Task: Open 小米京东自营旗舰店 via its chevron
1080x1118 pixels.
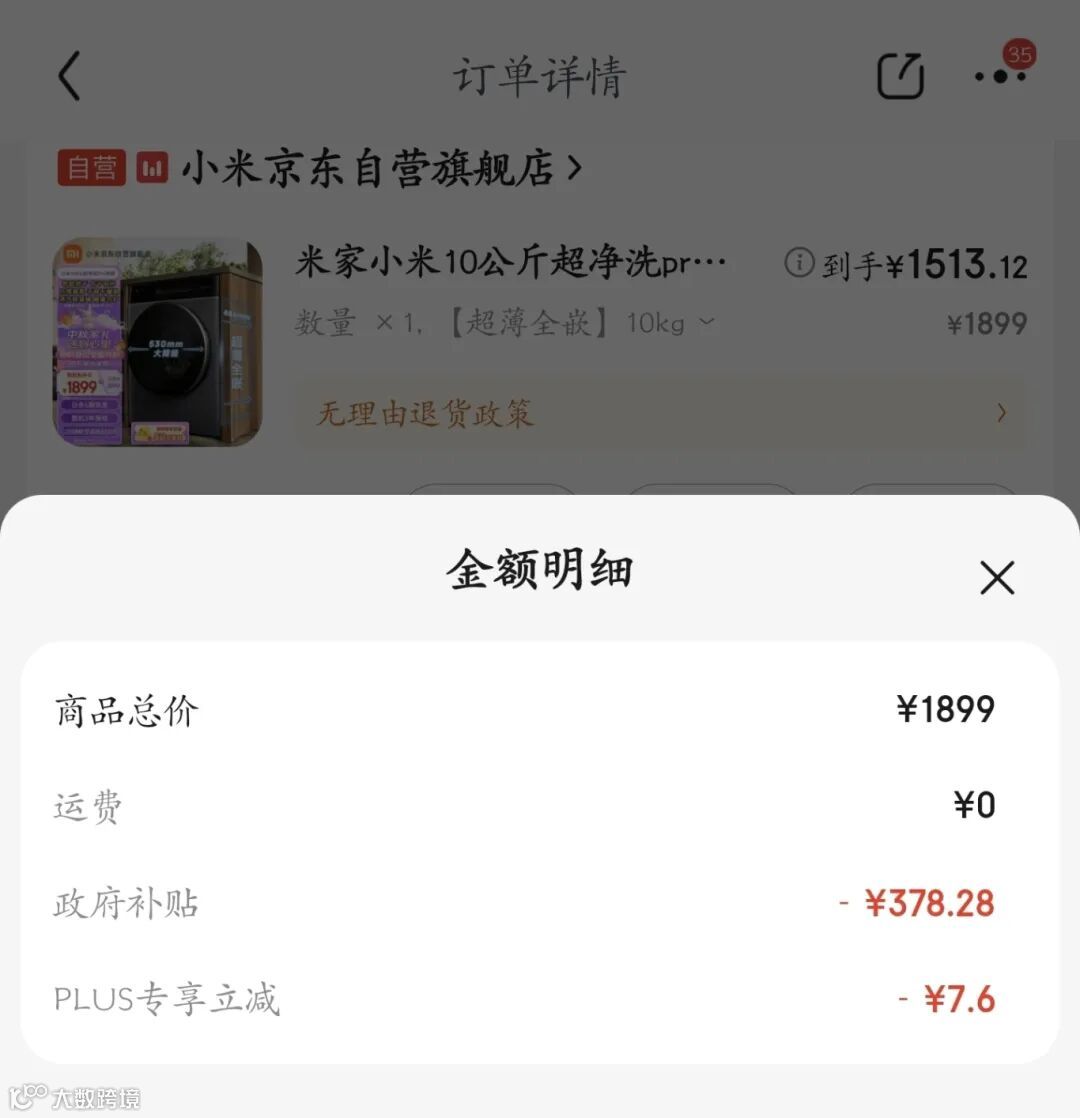Action: point(575,168)
